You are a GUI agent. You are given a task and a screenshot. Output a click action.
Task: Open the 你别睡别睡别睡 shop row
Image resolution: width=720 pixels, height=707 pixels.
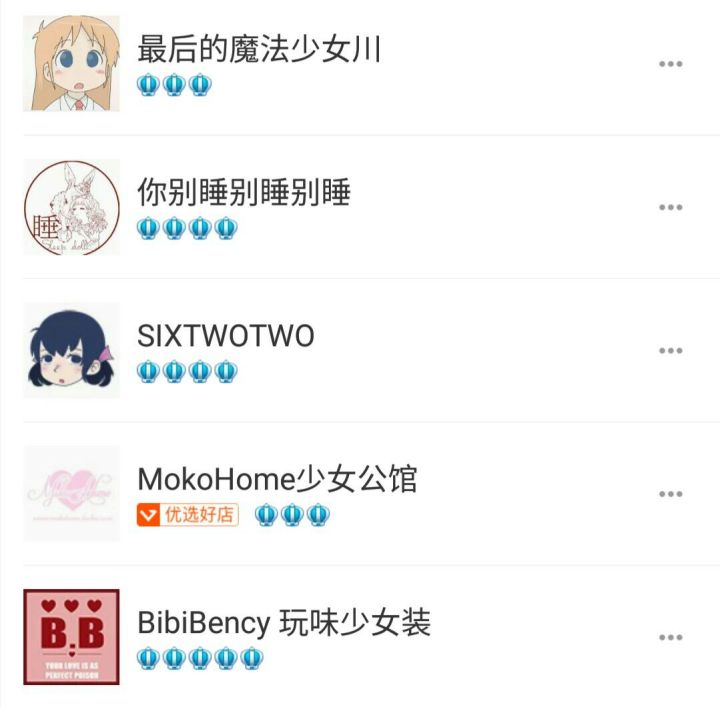tap(244, 192)
